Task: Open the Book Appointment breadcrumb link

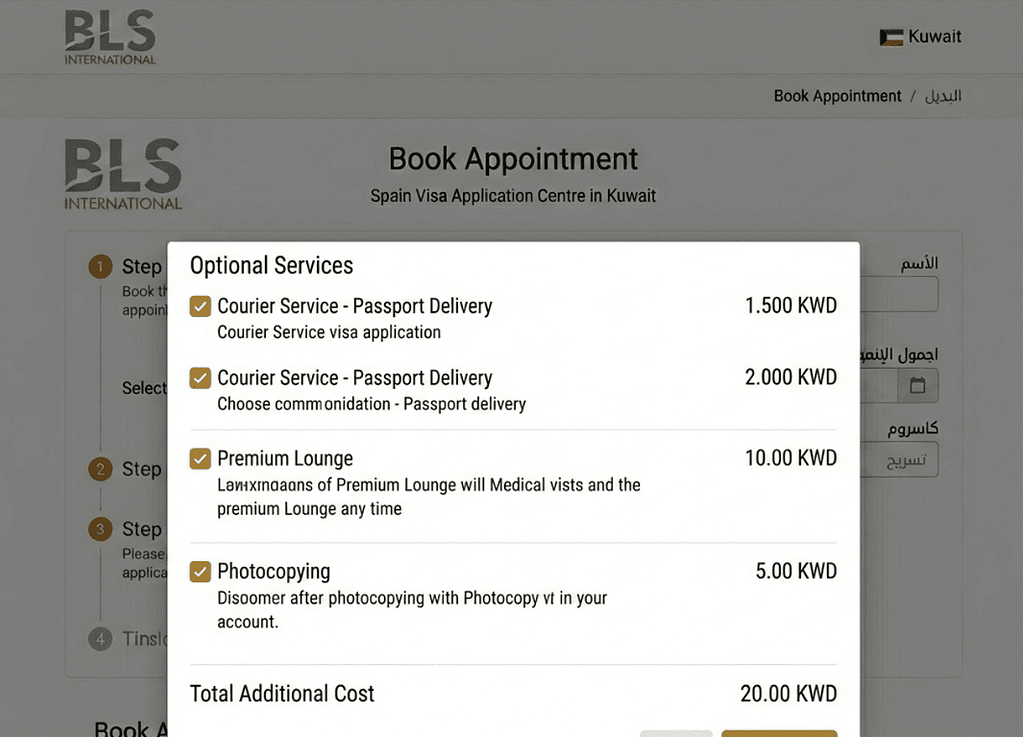Action: [x=837, y=96]
